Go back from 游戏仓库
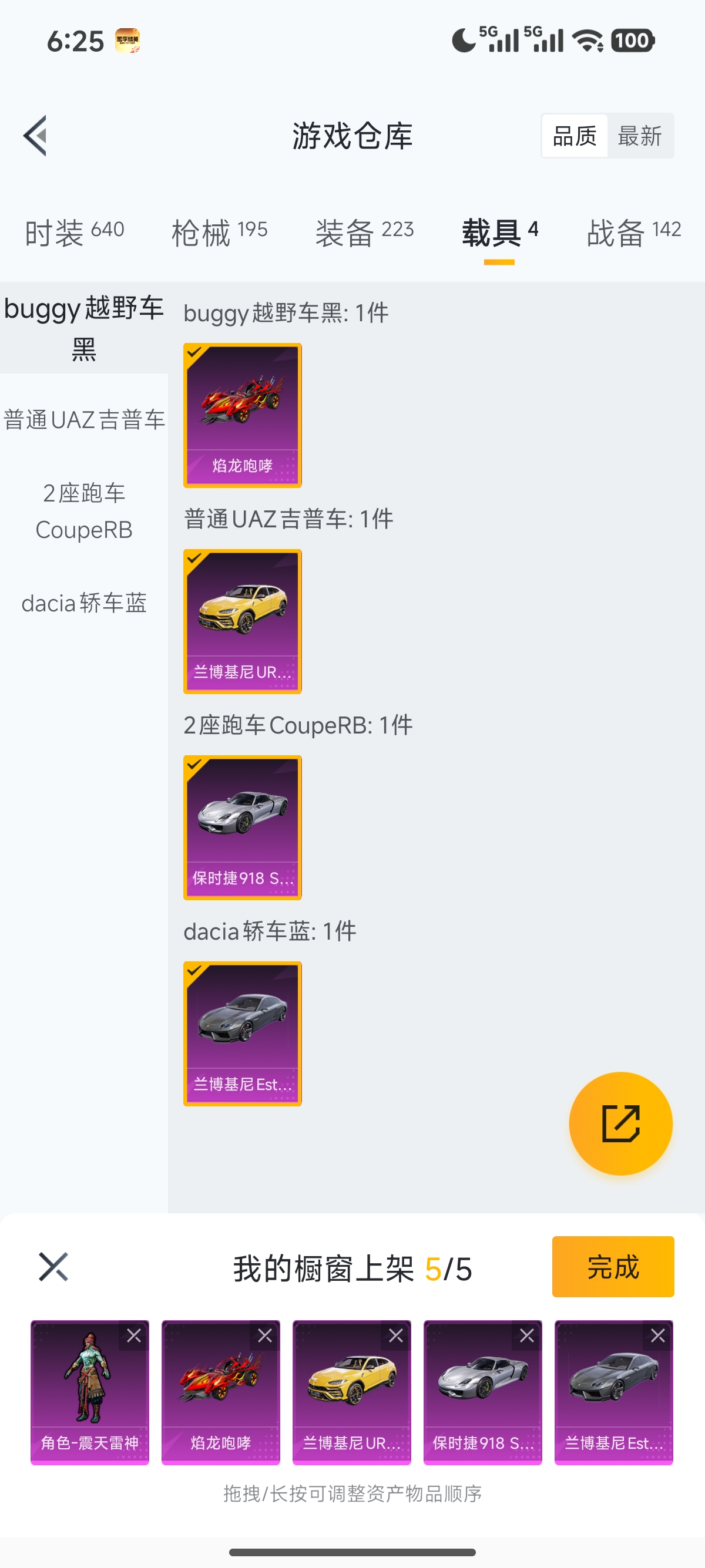Image resolution: width=705 pixels, height=1568 pixels. [35, 136]
